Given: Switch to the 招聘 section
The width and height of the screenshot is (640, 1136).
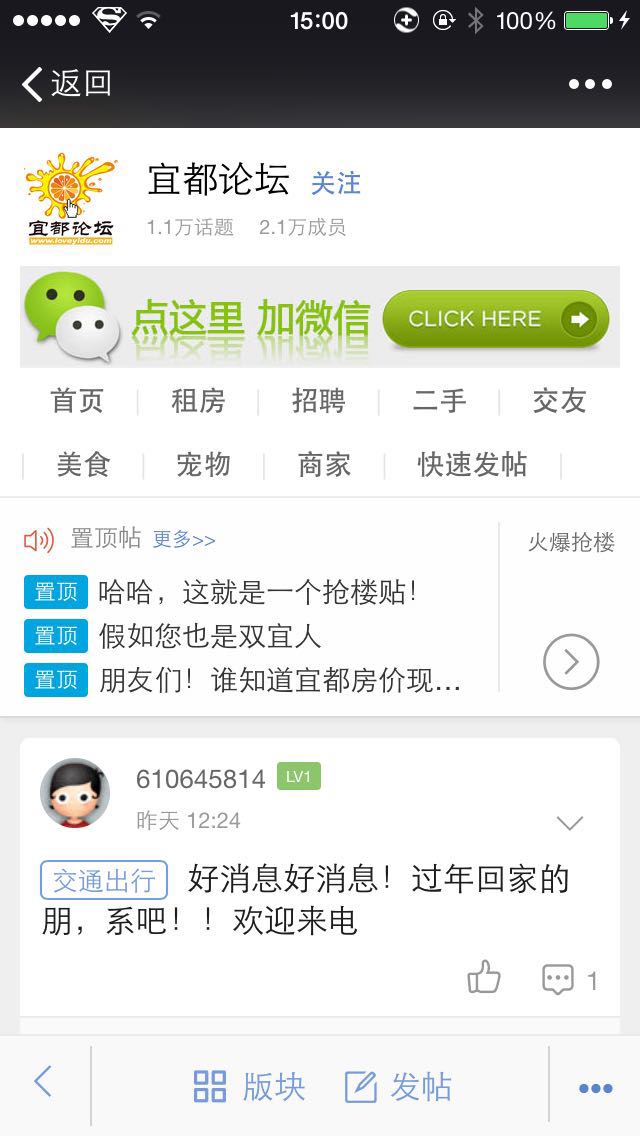Looking at the screenshot, I should click(318, 401).
